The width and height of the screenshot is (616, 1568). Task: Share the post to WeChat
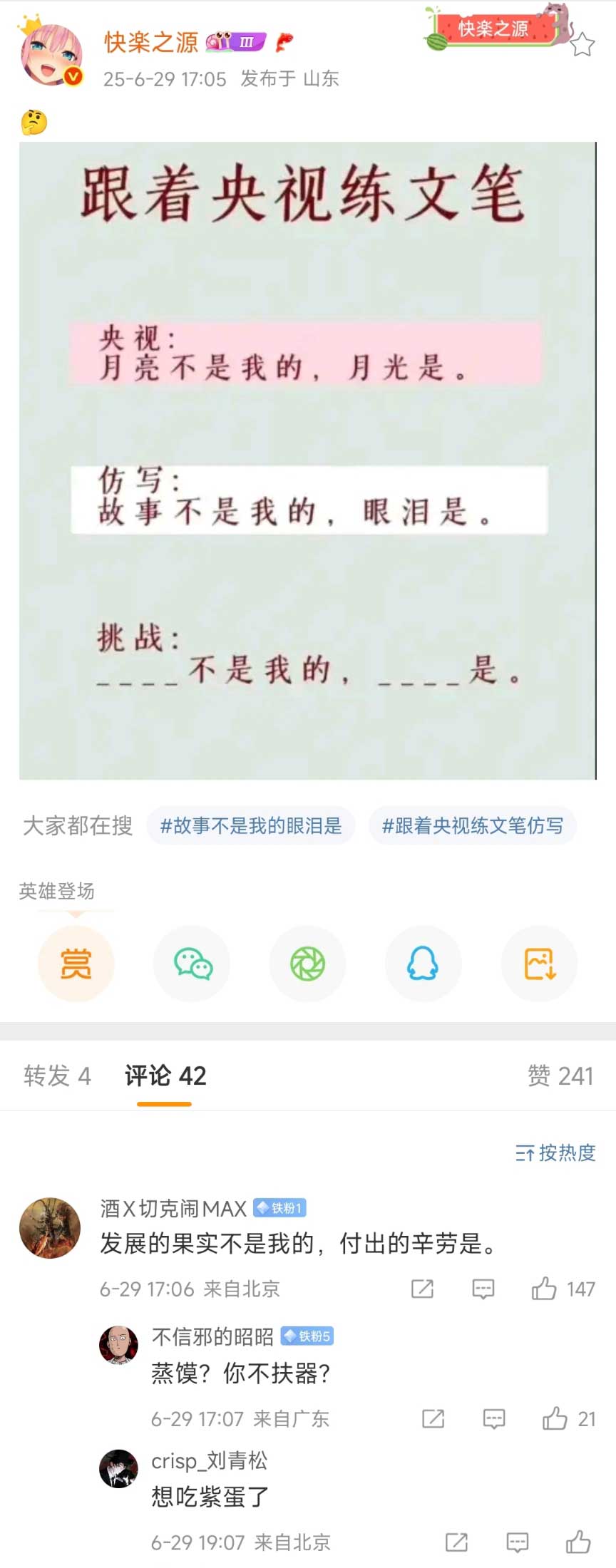click(192, 964)
